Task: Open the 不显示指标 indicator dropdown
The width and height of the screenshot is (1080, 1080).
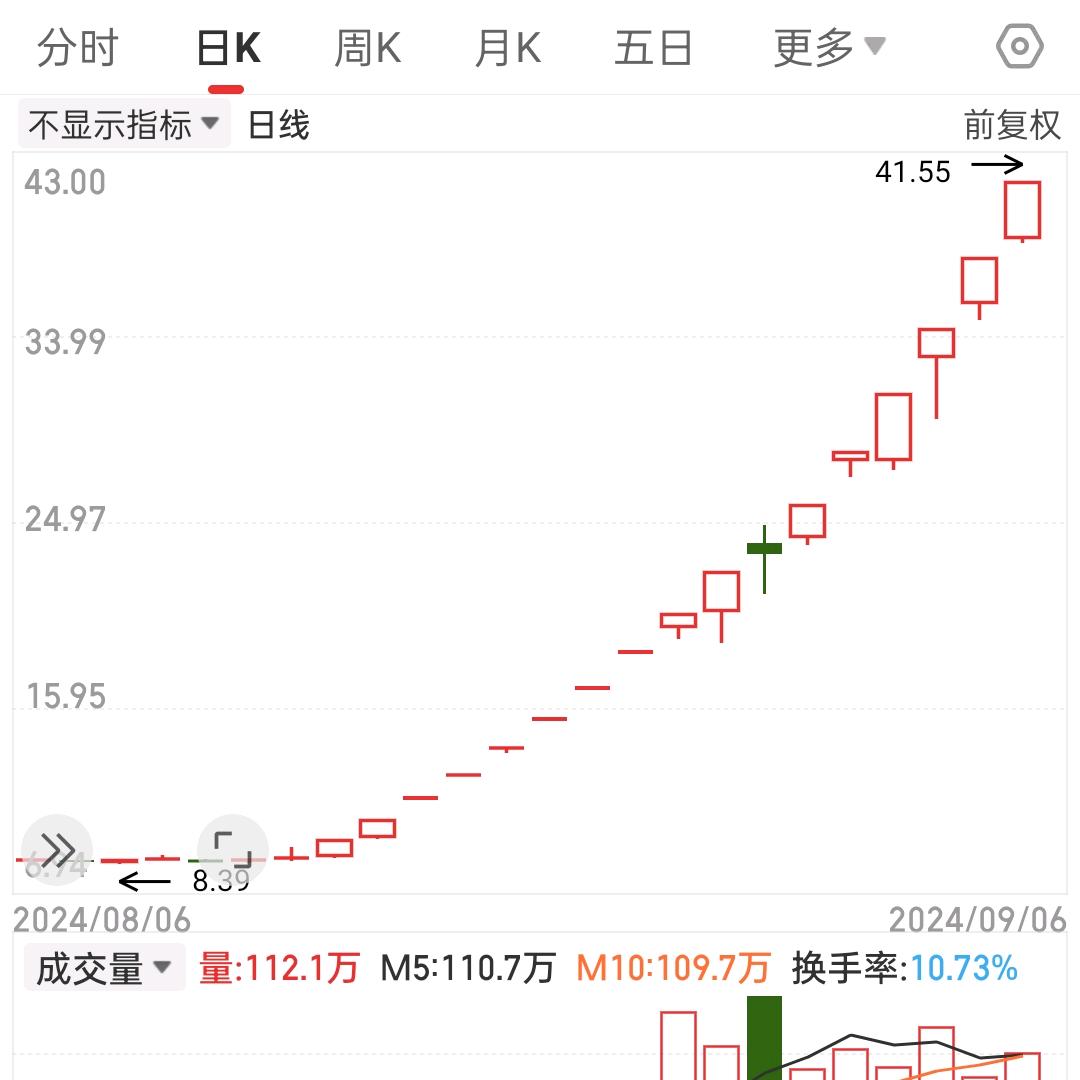Action: coord(124,125)
